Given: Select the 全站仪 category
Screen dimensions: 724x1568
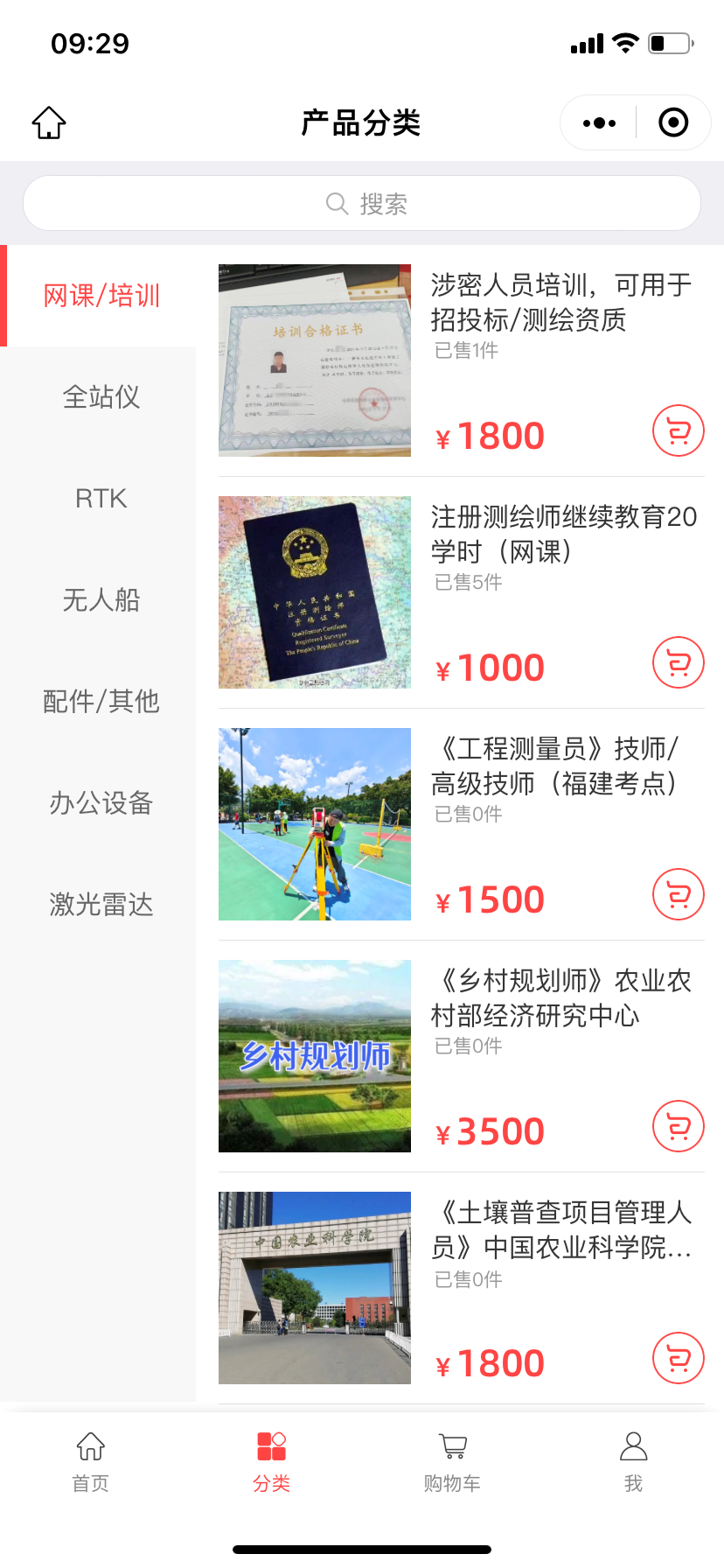Looking at the screenshot, I should click(x=101, y=397).
